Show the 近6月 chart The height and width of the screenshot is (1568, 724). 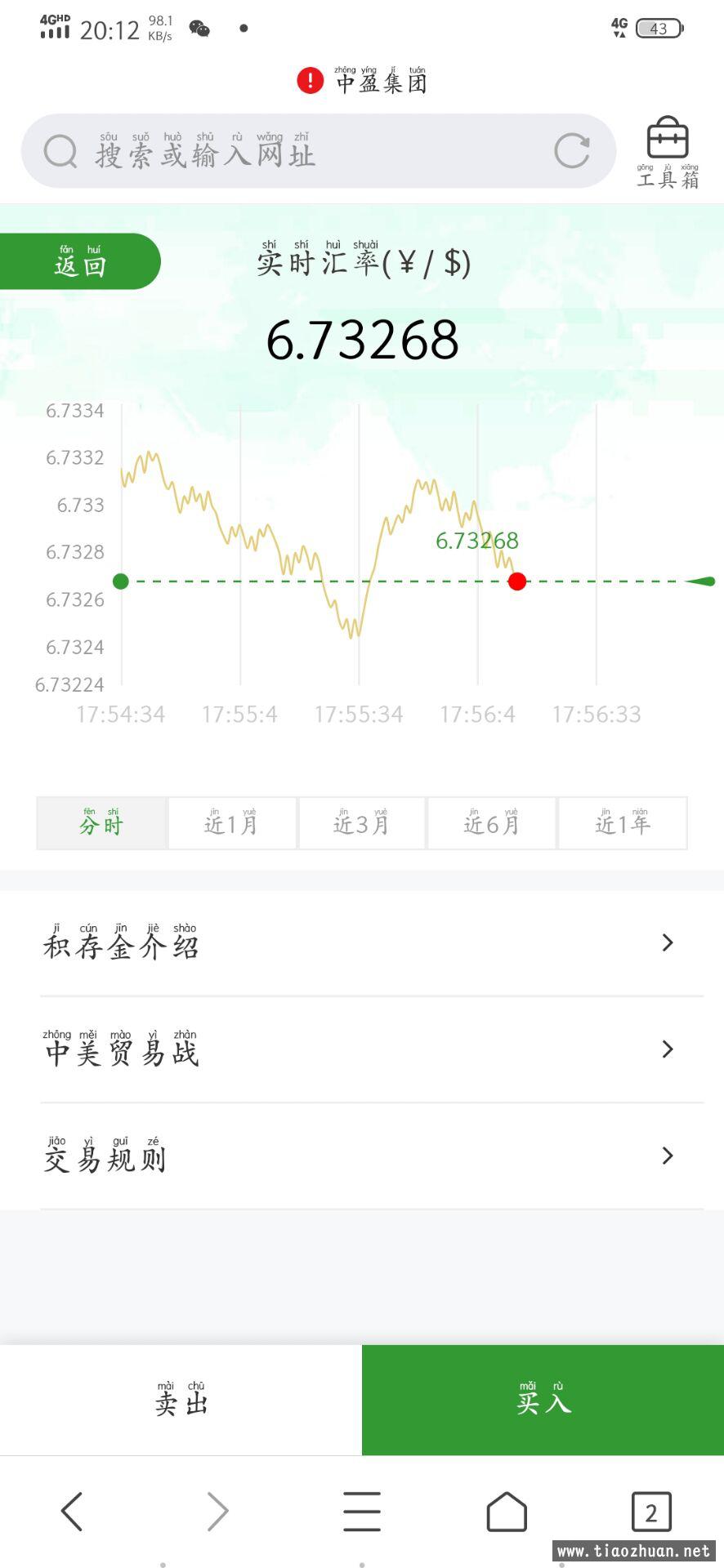pyautogui.click(x=491, y=823)
